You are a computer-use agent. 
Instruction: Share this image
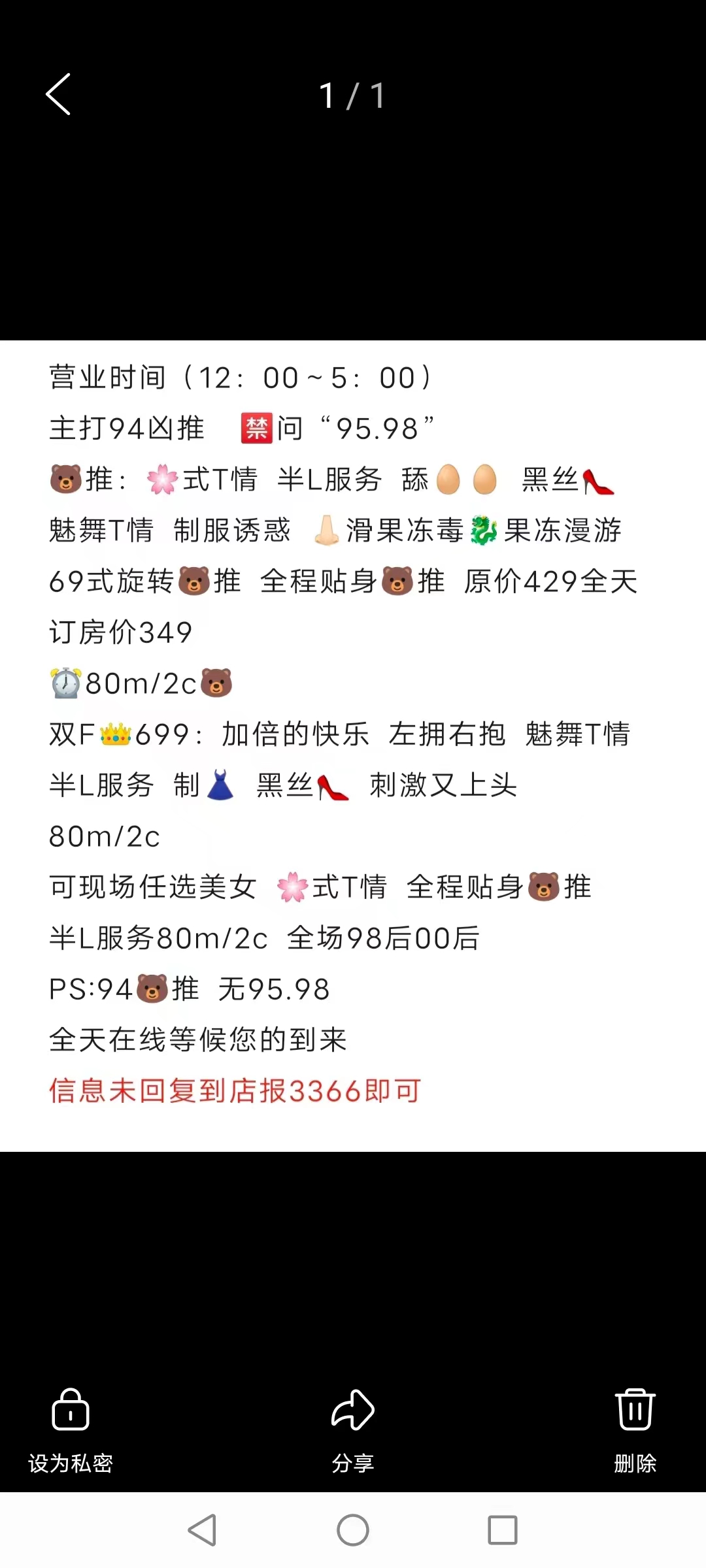pyautogui.click(x=353, y=1428)
